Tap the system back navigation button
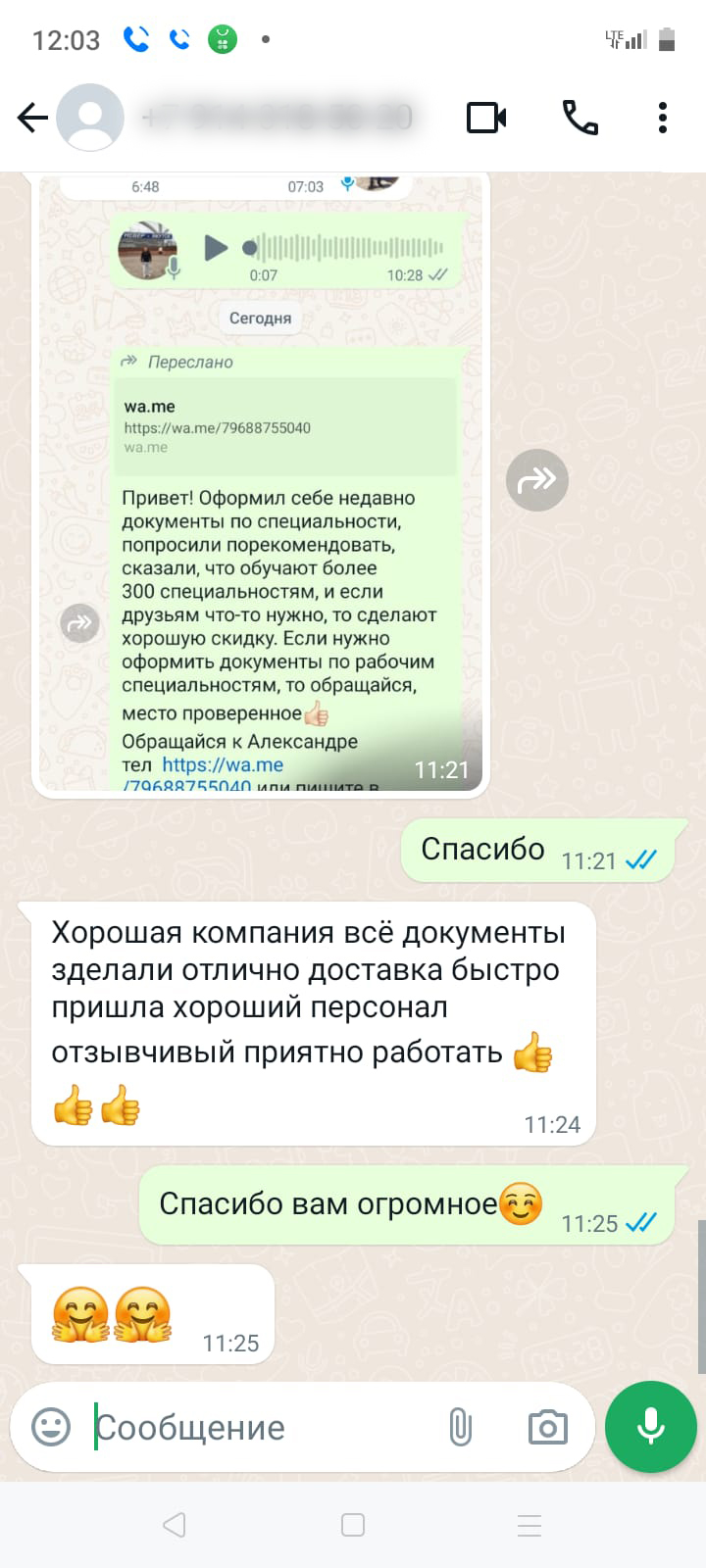This screenshot has width=706, height=1568. (x=175, y=1525)
